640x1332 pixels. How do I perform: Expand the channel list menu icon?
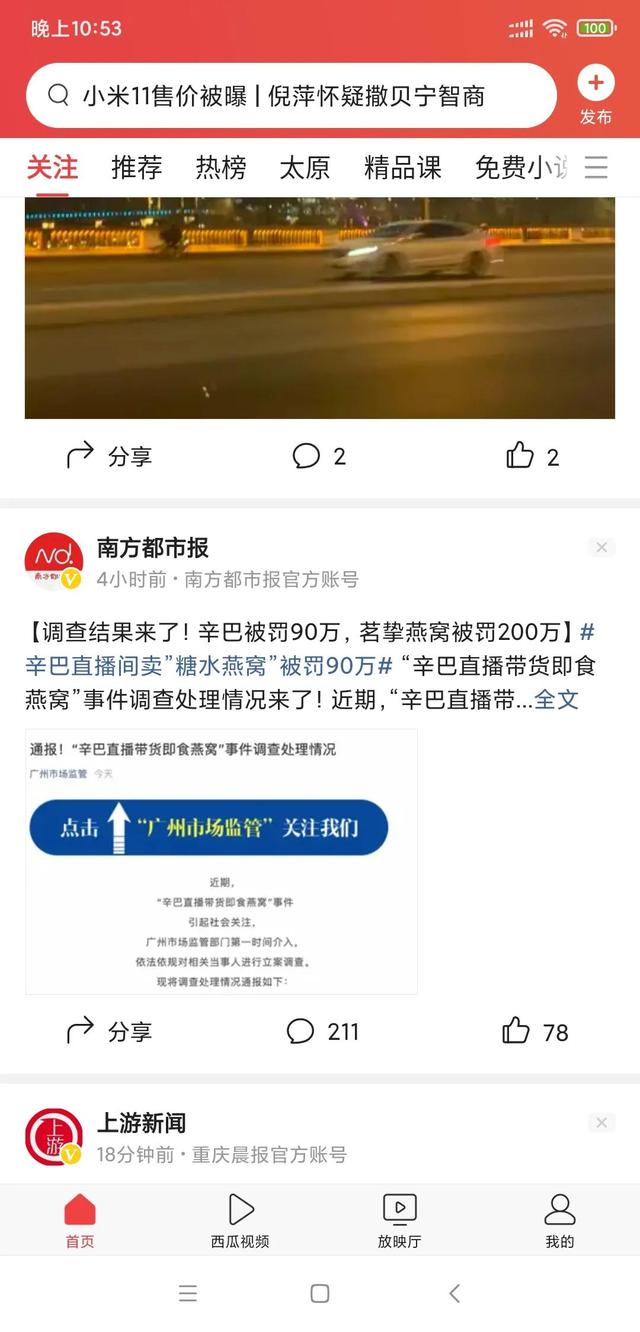coord(596,167)
